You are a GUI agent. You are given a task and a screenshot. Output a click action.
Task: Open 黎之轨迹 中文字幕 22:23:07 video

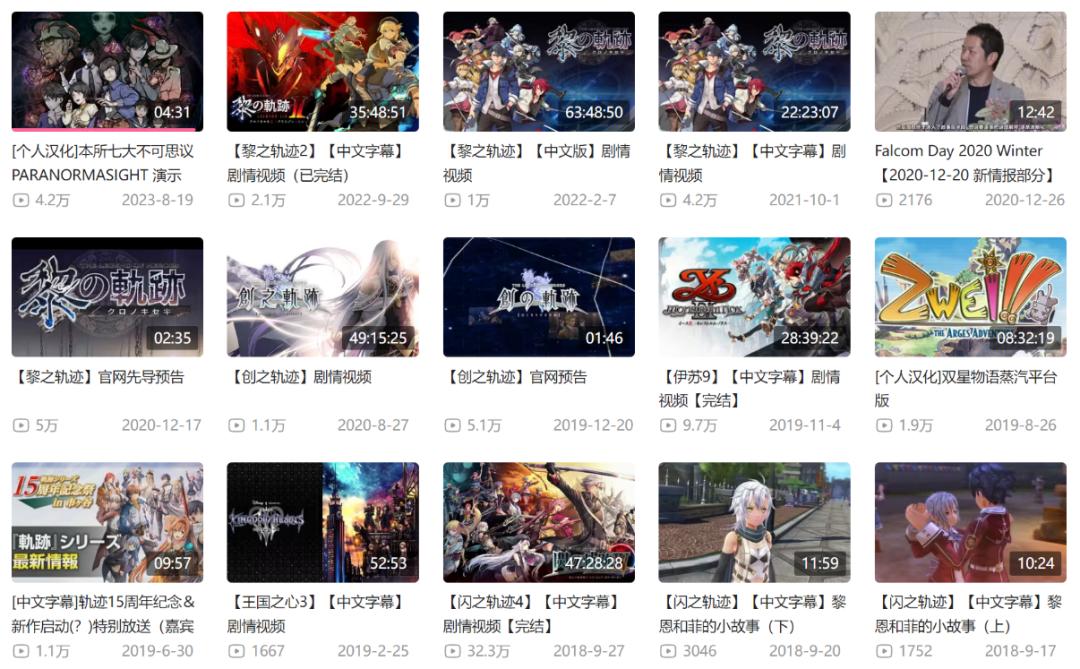point(754,71)
